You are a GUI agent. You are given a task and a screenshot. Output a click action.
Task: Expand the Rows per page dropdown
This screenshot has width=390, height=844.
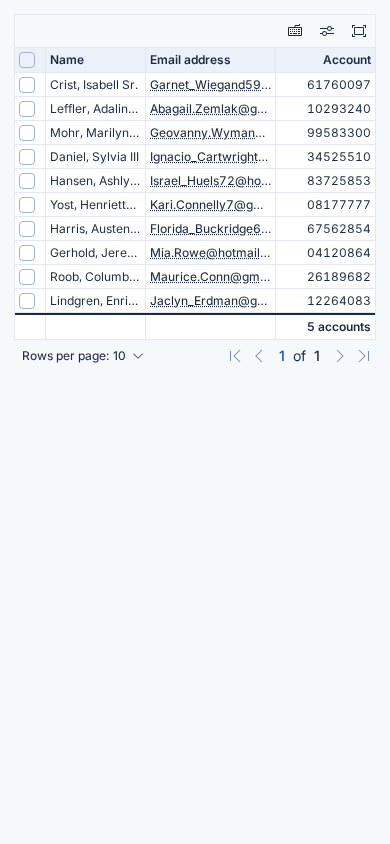tap(83, 356)
